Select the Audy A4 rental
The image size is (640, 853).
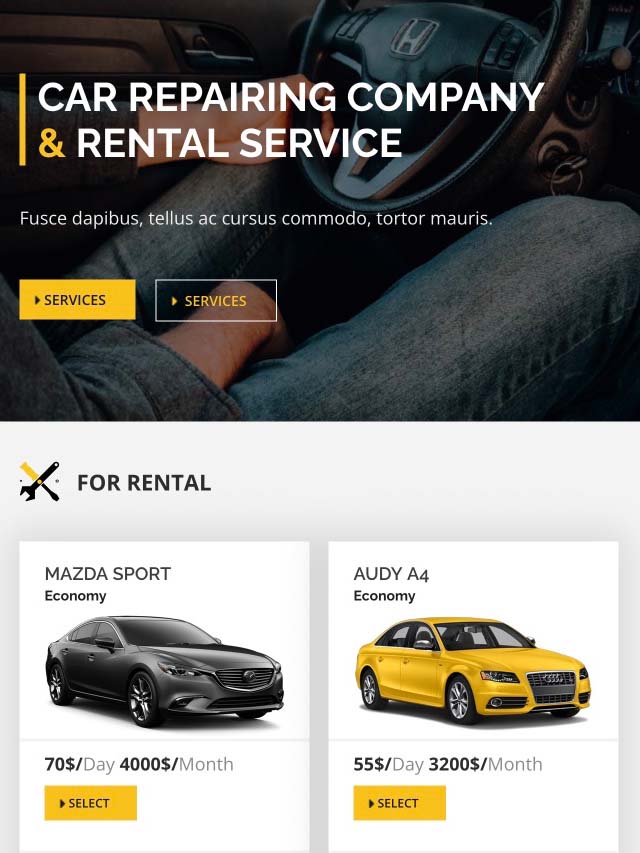(x=399, y=803)
